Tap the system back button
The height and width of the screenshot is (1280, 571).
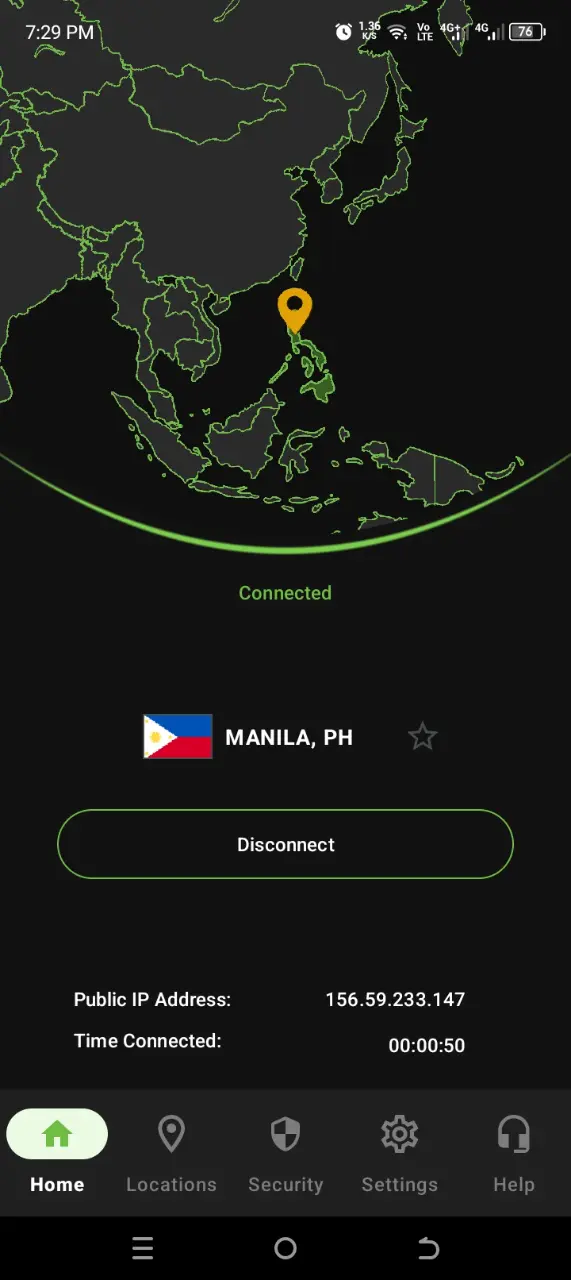[428, 1247]
